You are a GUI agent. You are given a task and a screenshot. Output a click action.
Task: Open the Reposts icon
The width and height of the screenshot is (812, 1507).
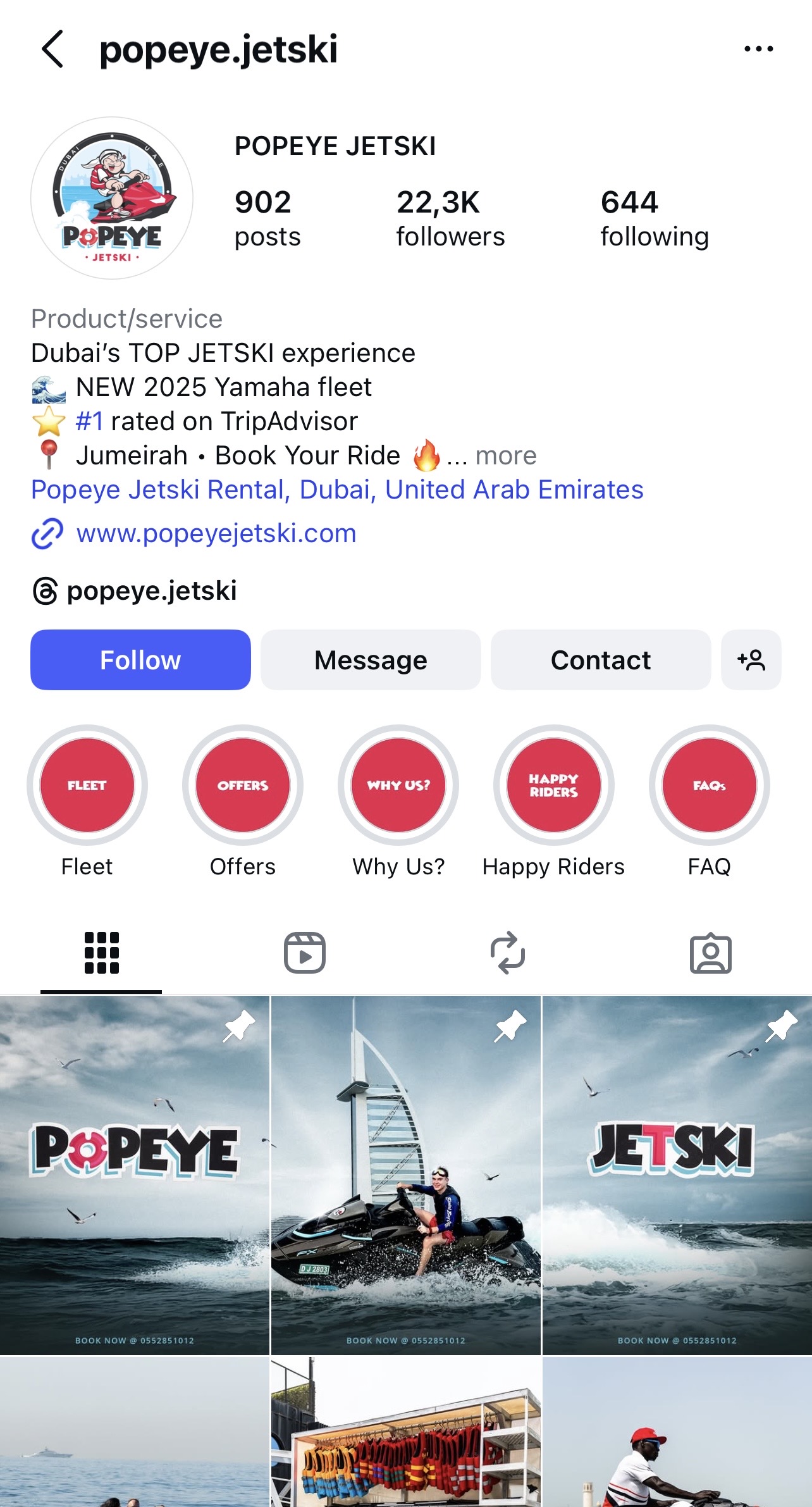(508, 953)
